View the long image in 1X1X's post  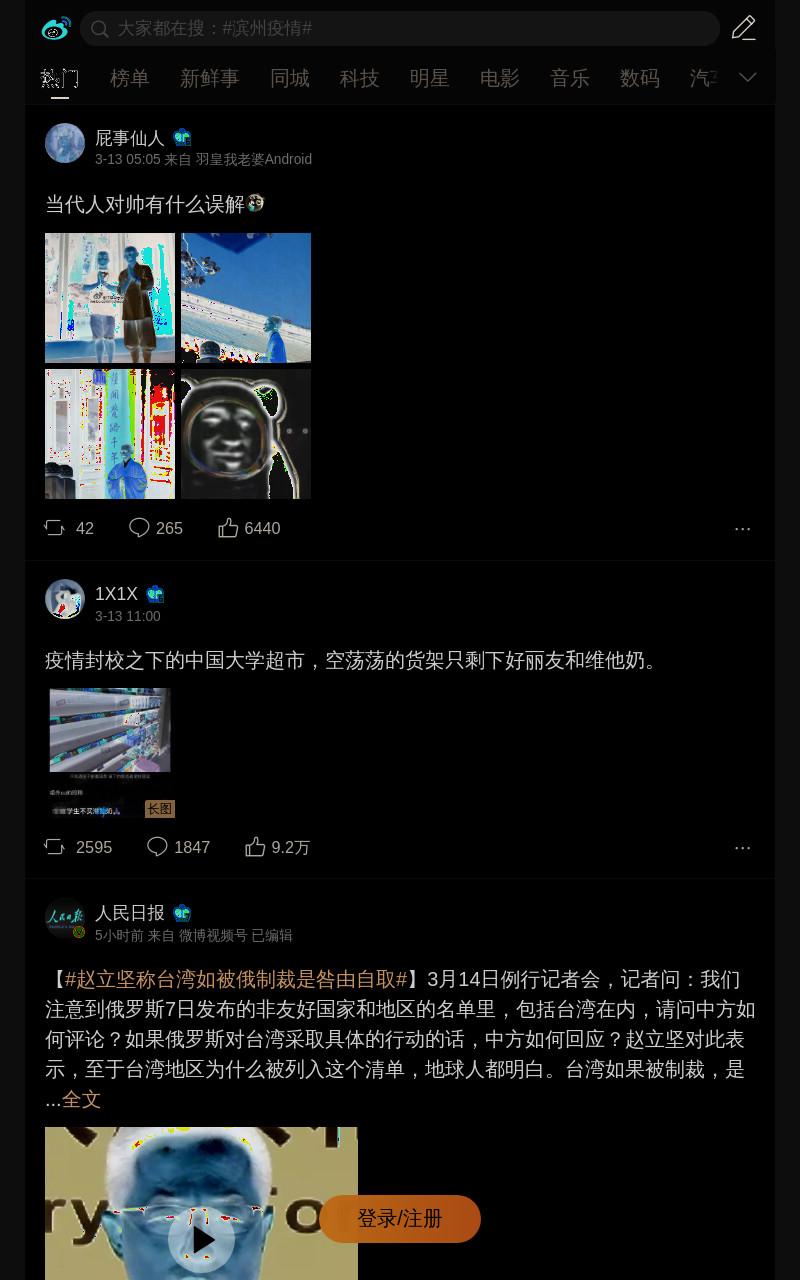click(110, 753)
